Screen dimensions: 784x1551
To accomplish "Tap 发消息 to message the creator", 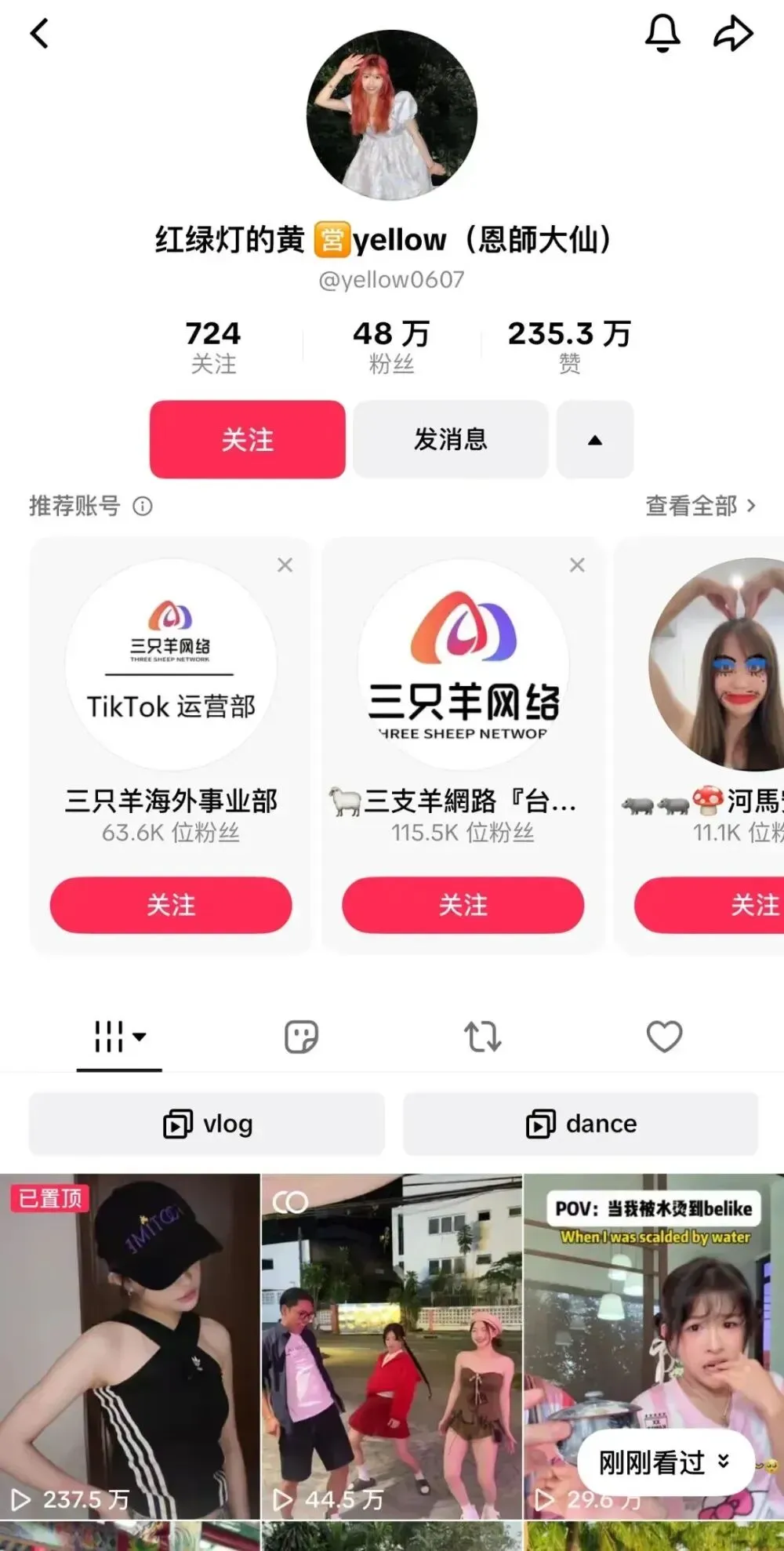I will pyautogui.click(x=451, y=440).
